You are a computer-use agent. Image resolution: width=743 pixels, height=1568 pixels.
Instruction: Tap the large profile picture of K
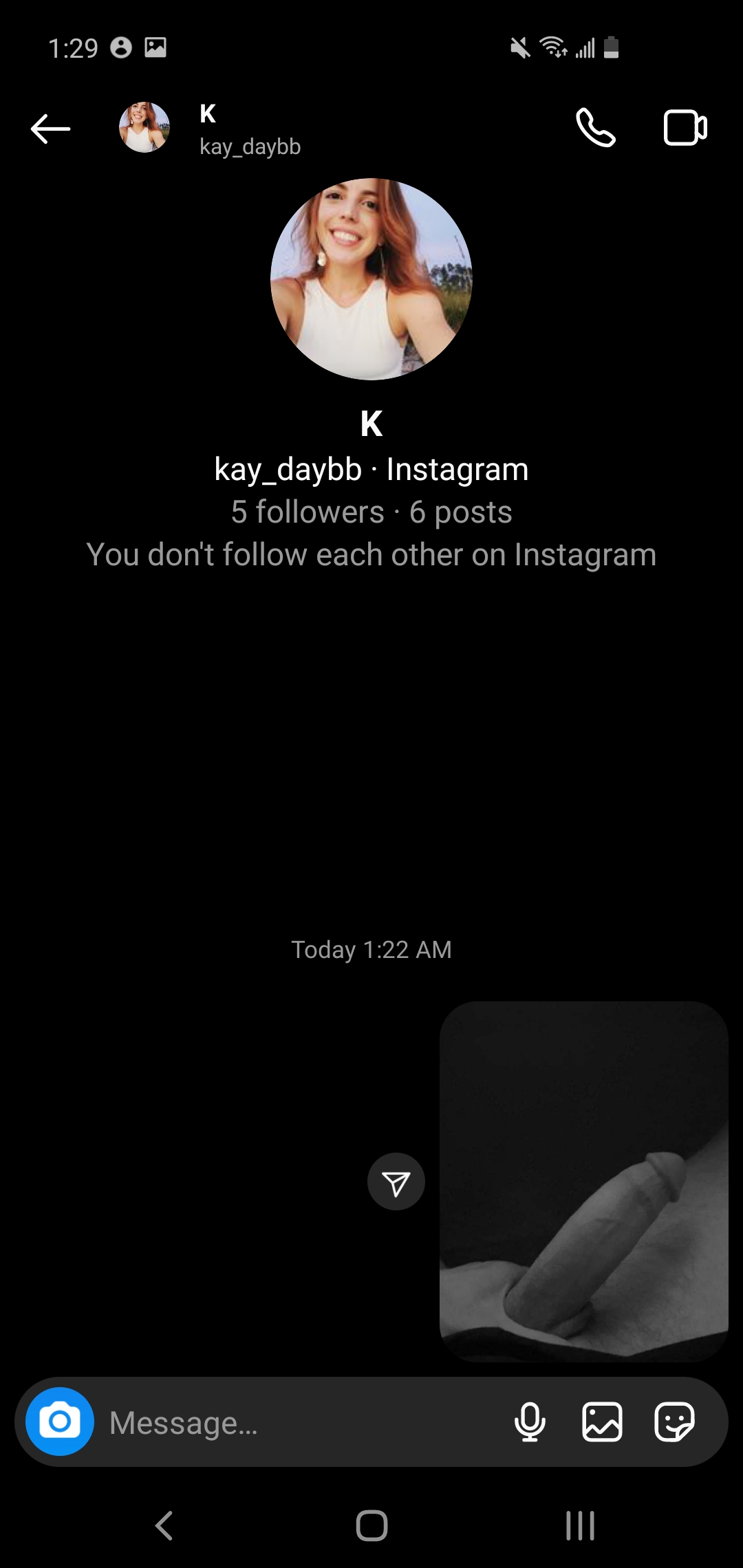coord(371,279)
